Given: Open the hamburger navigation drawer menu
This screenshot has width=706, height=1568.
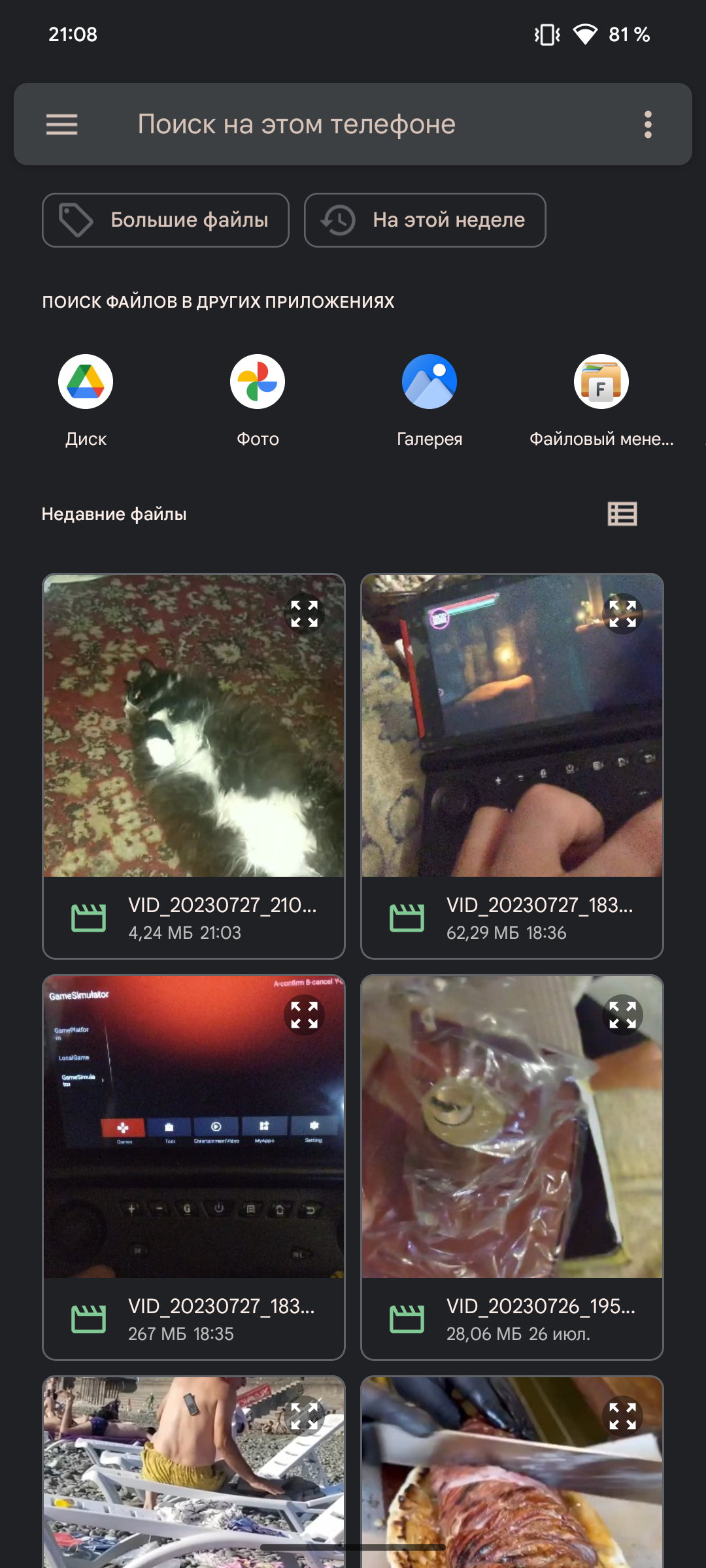Looking at the screenshot, I should [x=61, y=124].
